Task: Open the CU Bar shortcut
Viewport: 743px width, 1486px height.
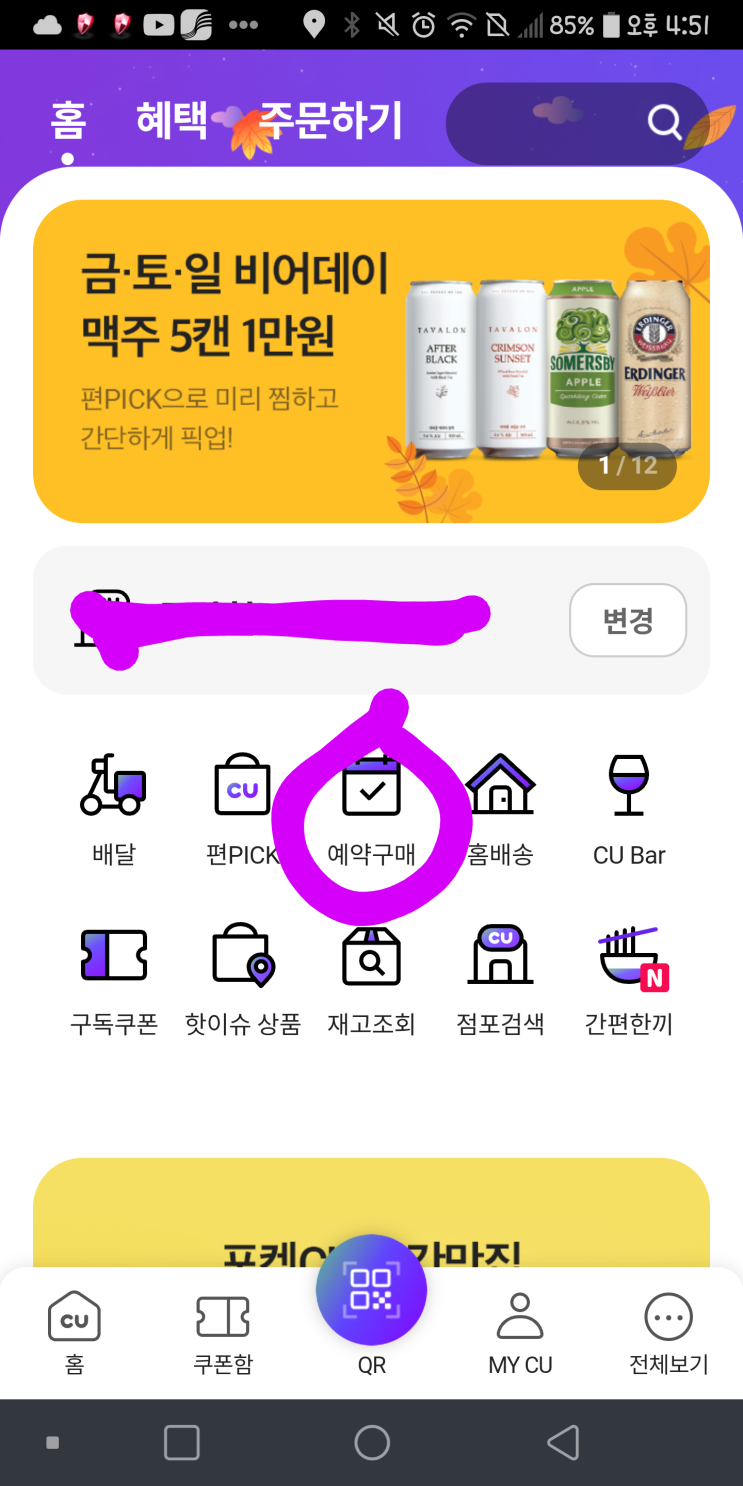Action: point(629,808)
